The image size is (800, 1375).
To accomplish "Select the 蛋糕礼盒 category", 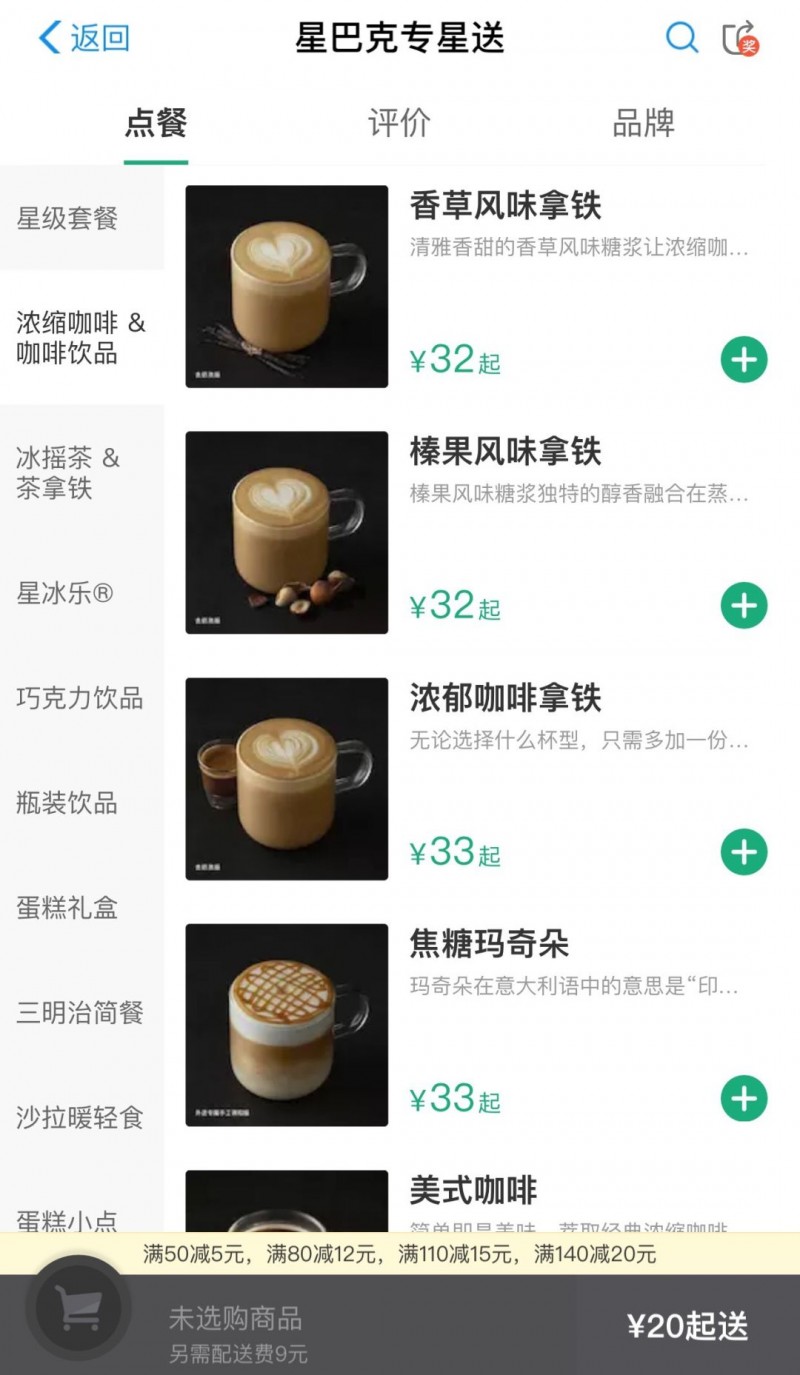I will point(67,908).
